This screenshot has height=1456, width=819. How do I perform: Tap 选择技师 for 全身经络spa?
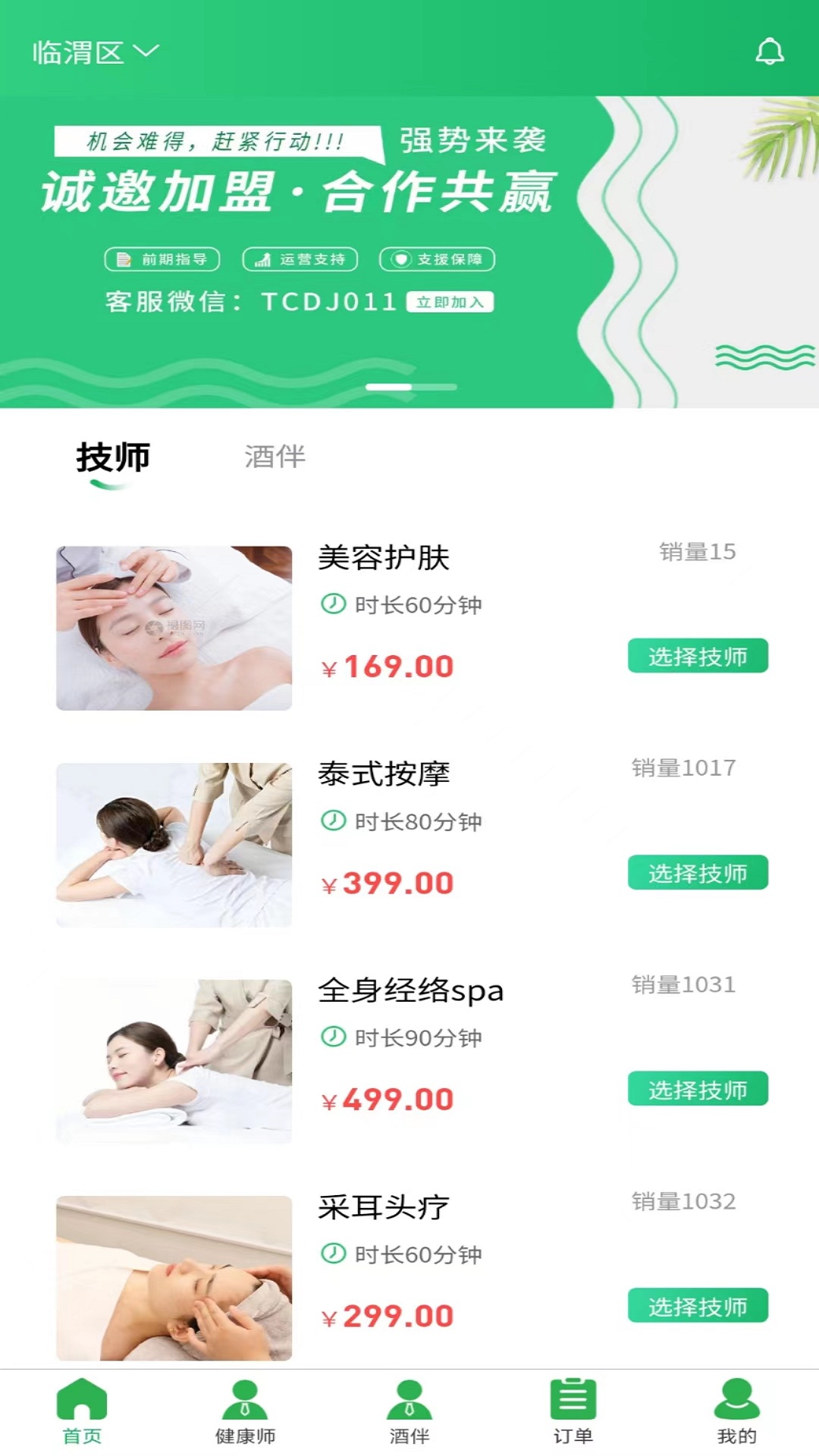698,1089
